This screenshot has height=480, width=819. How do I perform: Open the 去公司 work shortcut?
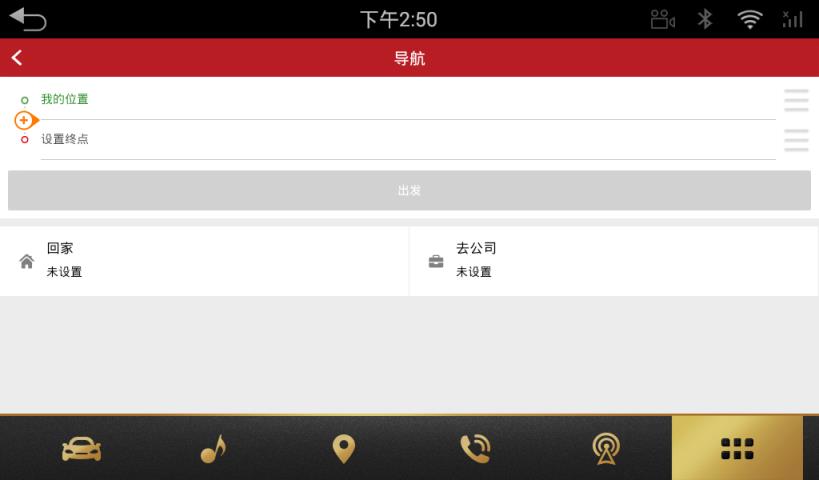[x=613, y=260]
